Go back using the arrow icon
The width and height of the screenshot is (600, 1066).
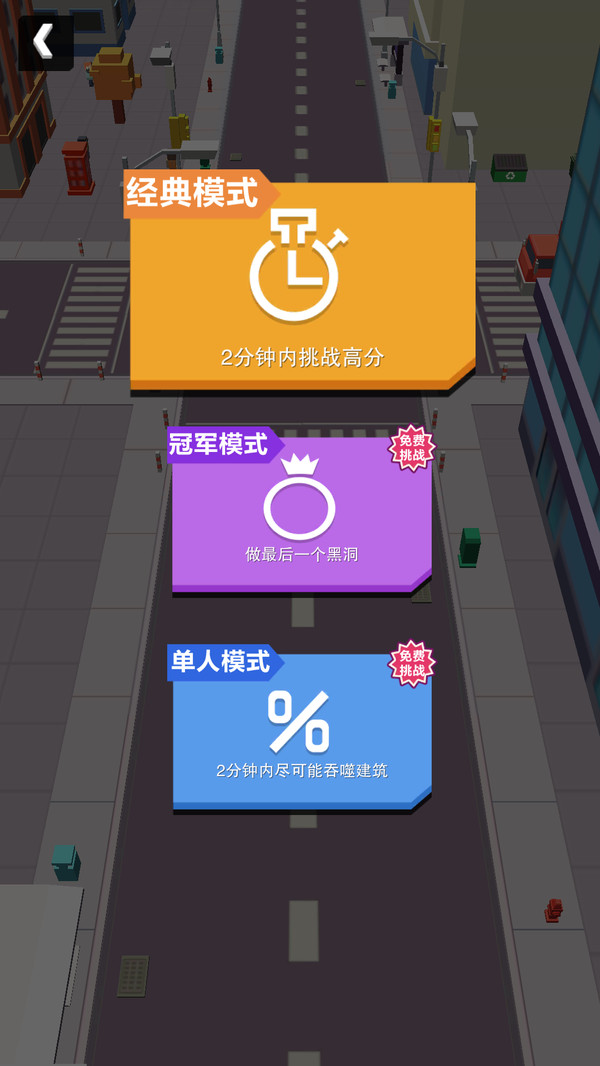(x=46, y=44)
